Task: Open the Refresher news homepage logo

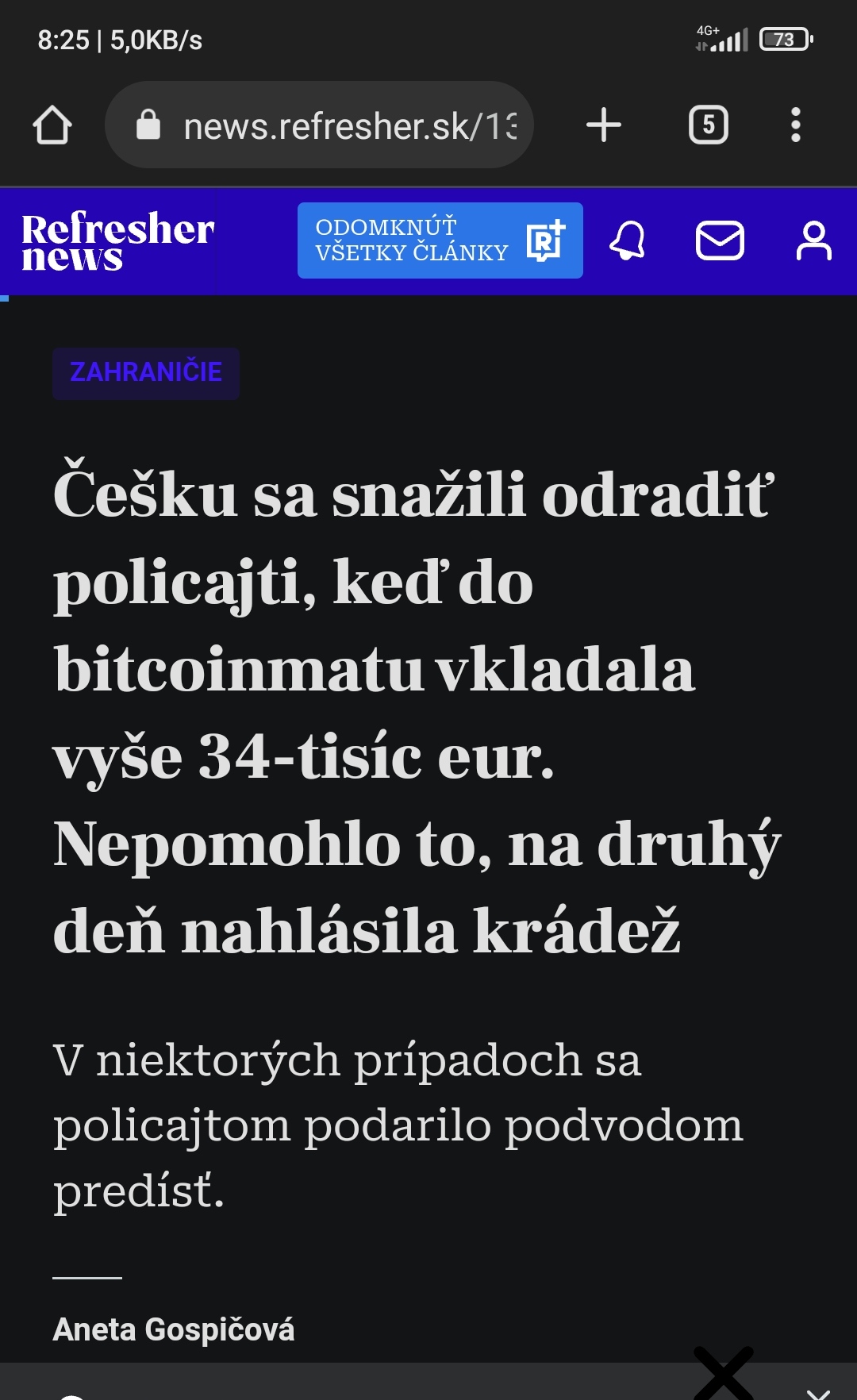Action: [117, 241]
